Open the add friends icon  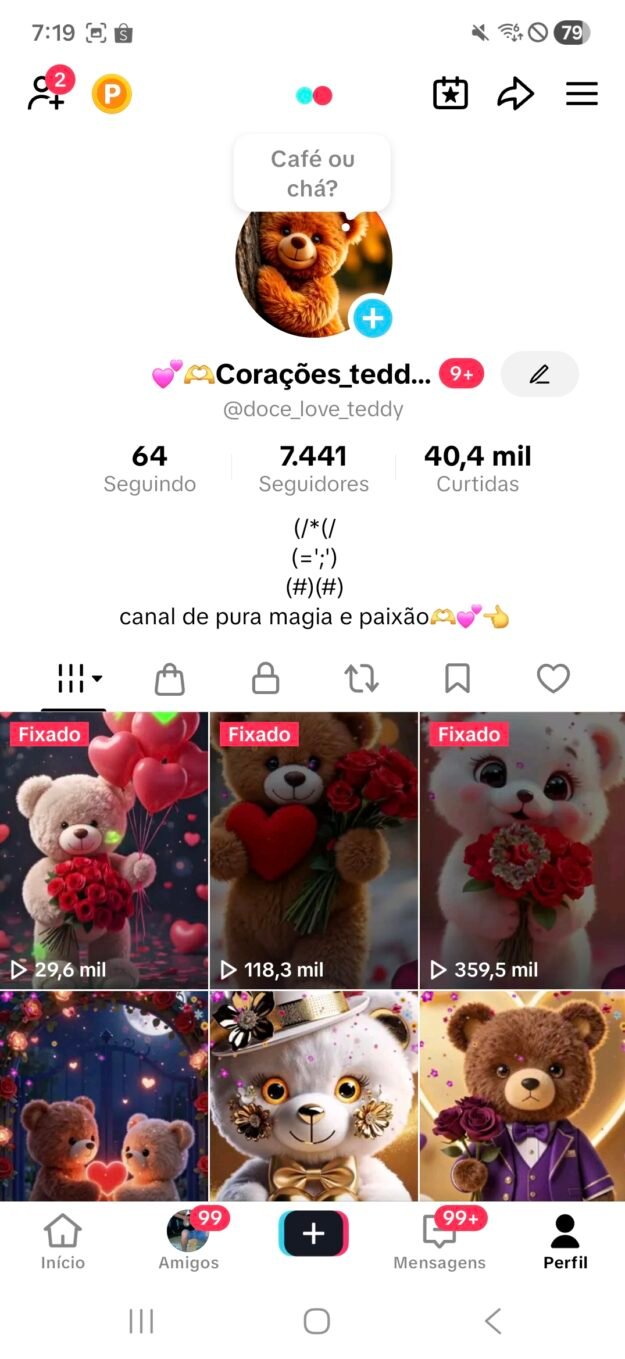click(x=46, y=93)
